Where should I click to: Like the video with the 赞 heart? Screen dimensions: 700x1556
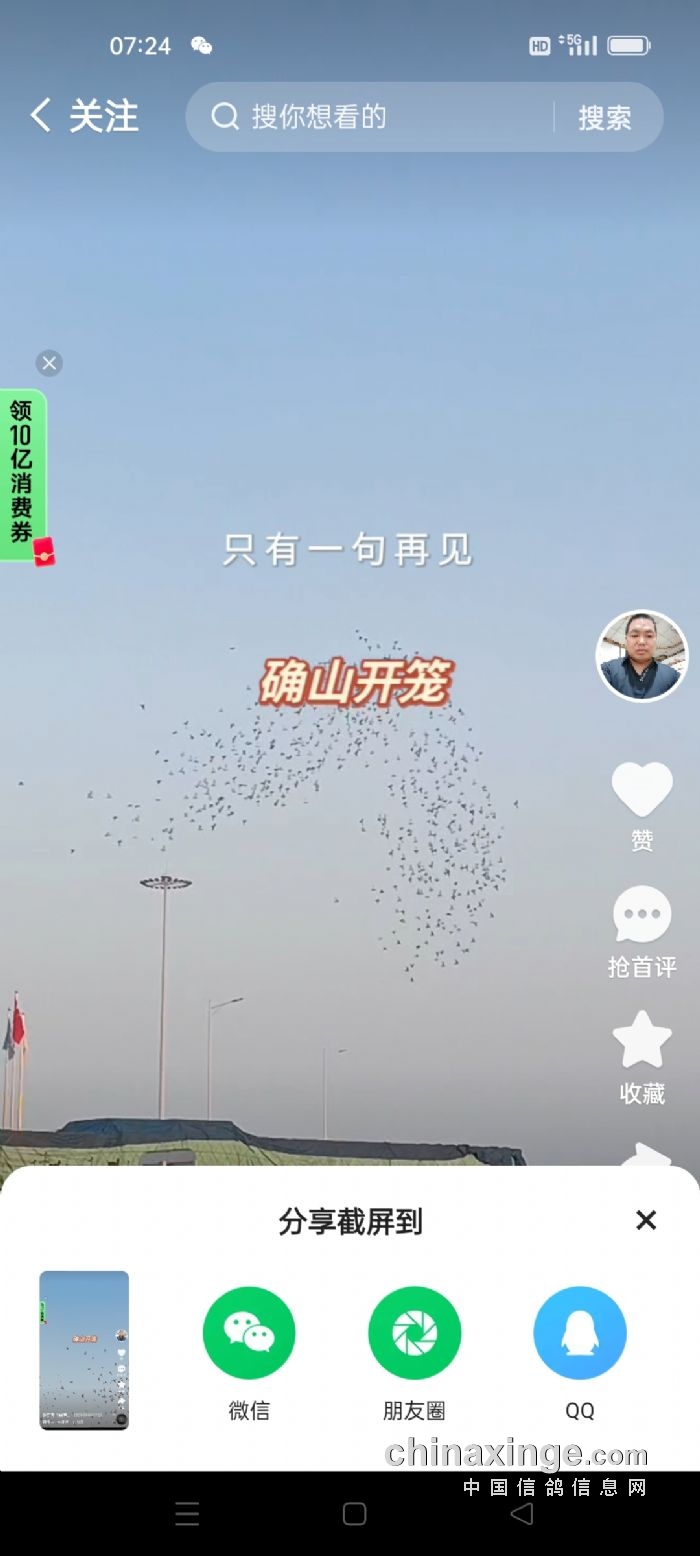tap(642, 790)
